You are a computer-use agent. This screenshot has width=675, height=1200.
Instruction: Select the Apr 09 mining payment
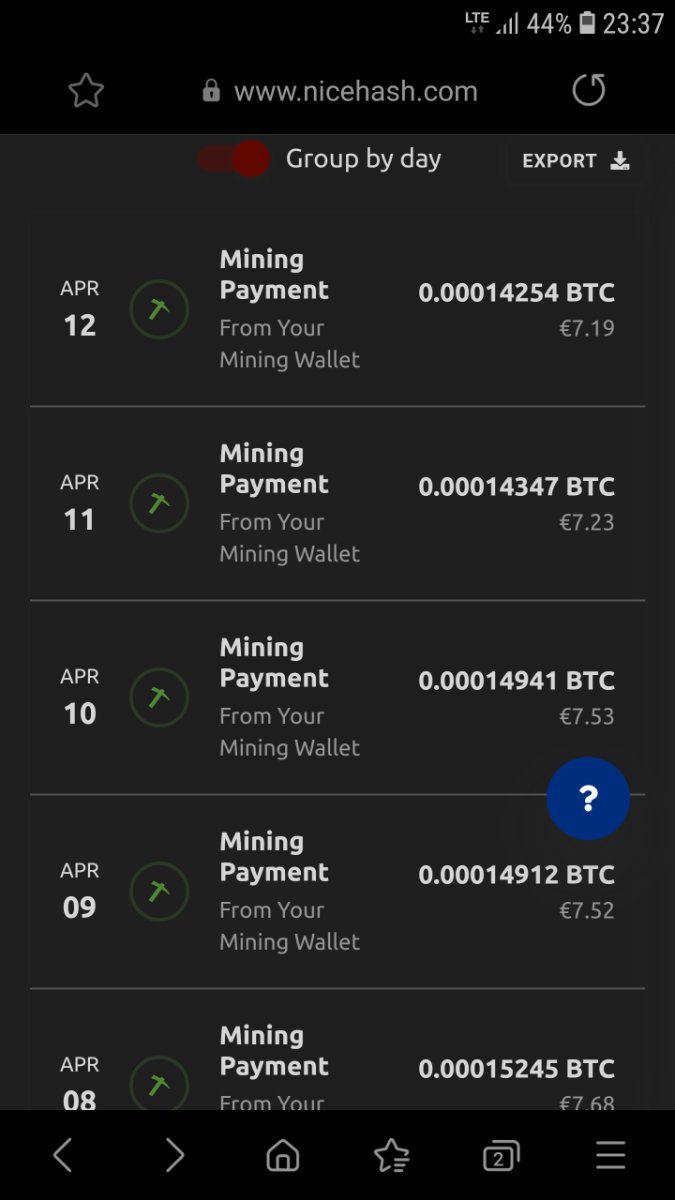(x=337, y=891)
